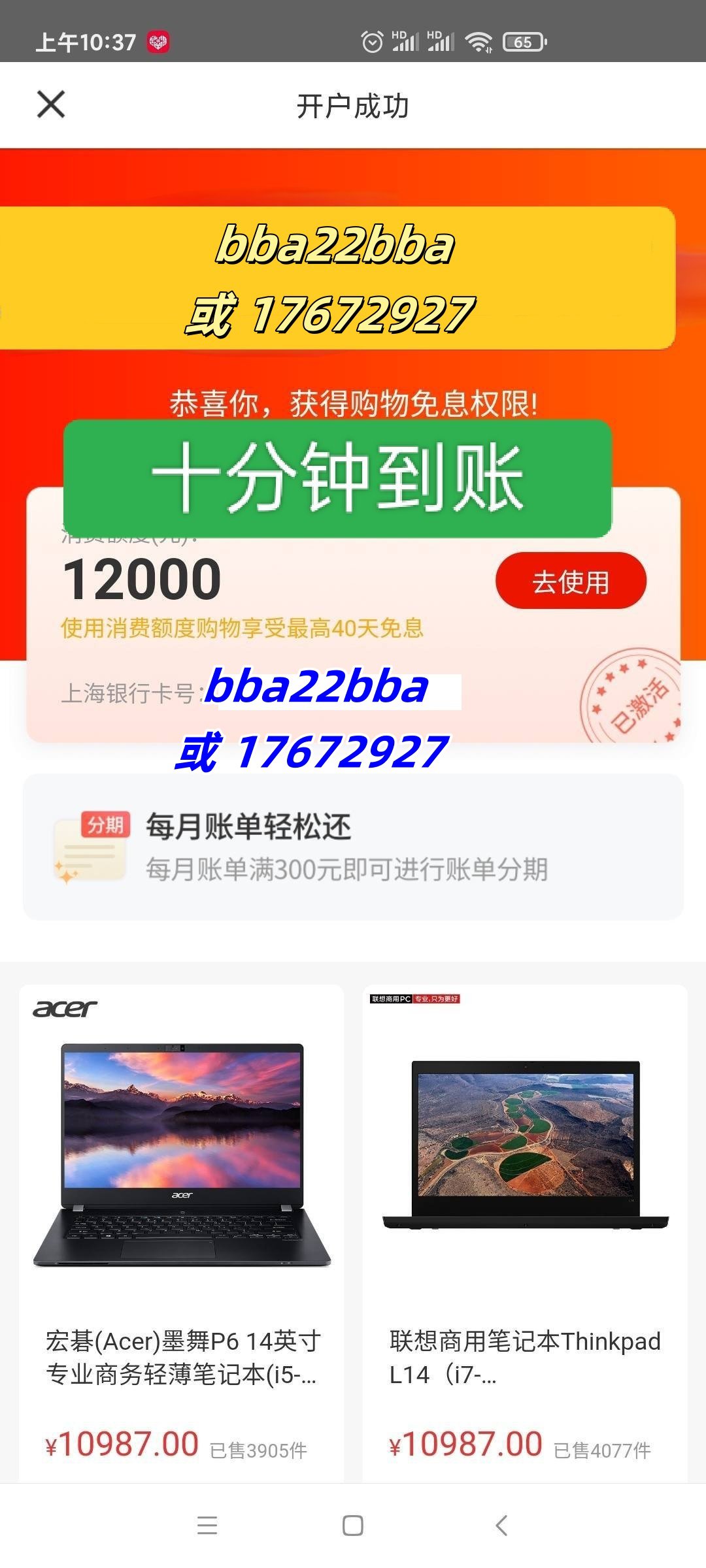Image resolution: width=706 pixels, height=1568 pixels.
Task: Go to the system home screen
Action: (353, 1526)
